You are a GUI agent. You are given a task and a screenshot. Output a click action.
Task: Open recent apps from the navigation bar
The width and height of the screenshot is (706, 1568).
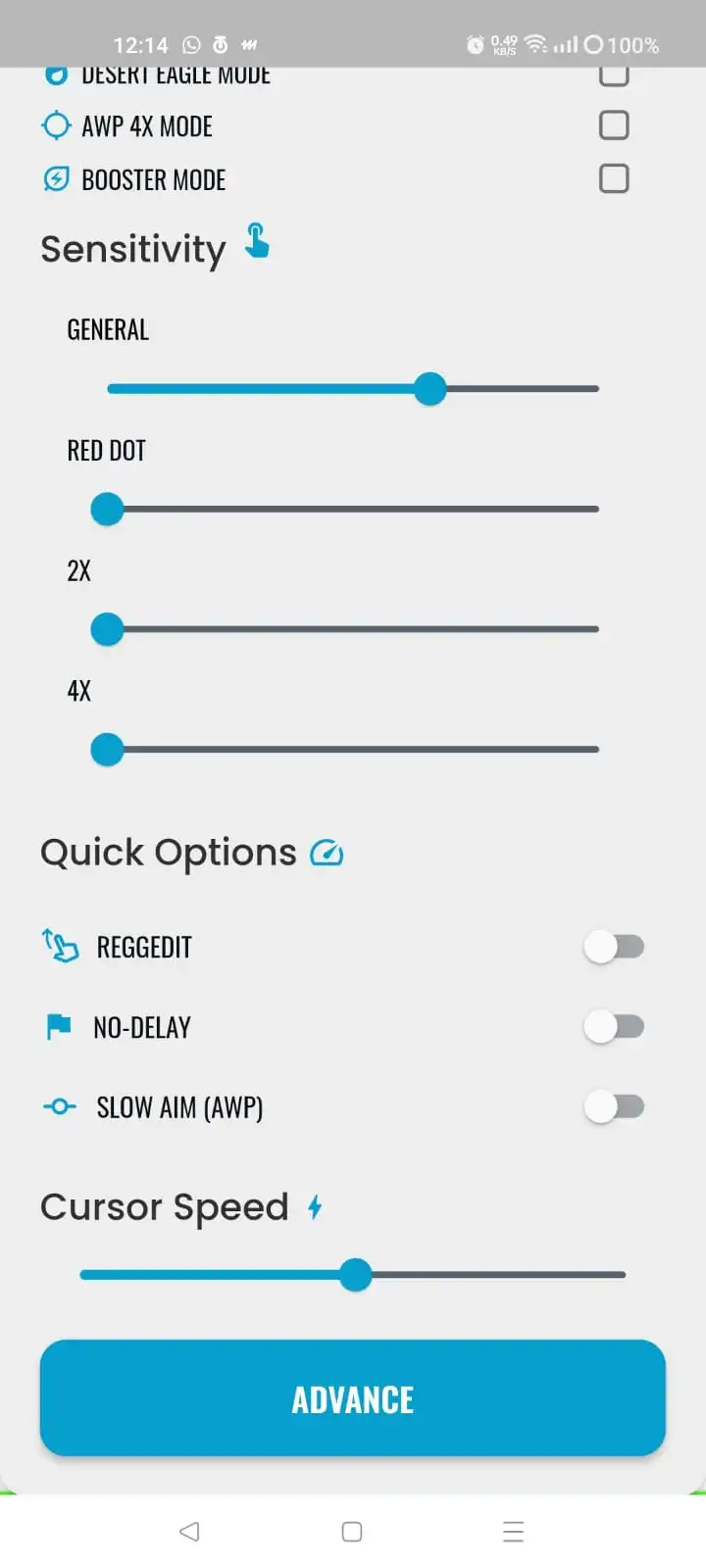[513, 1531]
